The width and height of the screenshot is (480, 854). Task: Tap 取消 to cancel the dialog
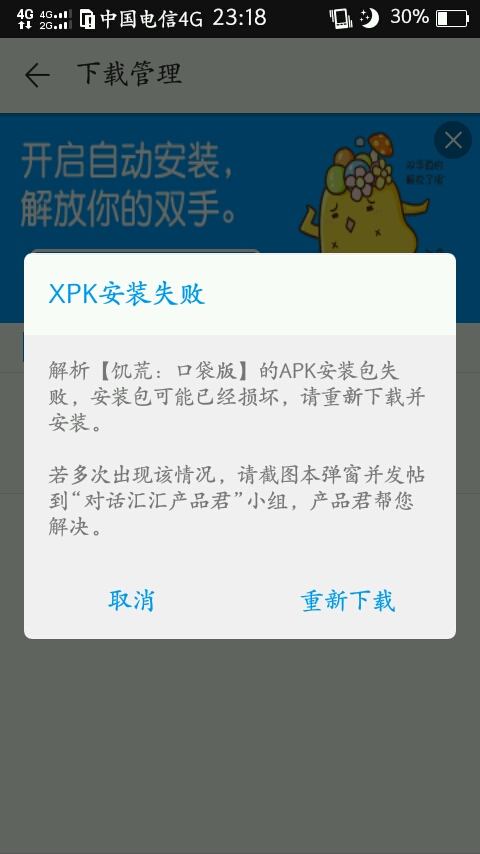coord(131,601)
